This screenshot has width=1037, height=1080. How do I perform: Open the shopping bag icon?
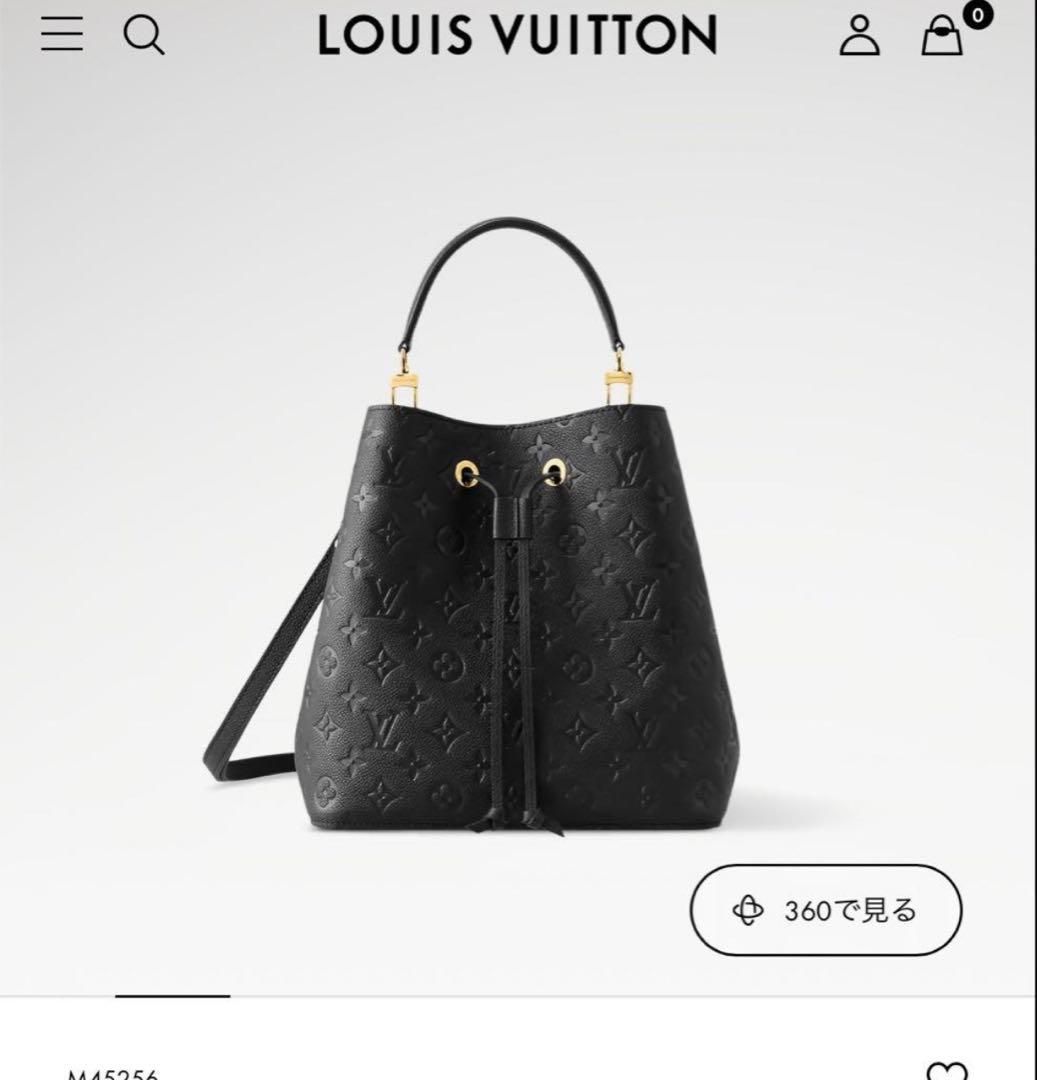point(941,38)
